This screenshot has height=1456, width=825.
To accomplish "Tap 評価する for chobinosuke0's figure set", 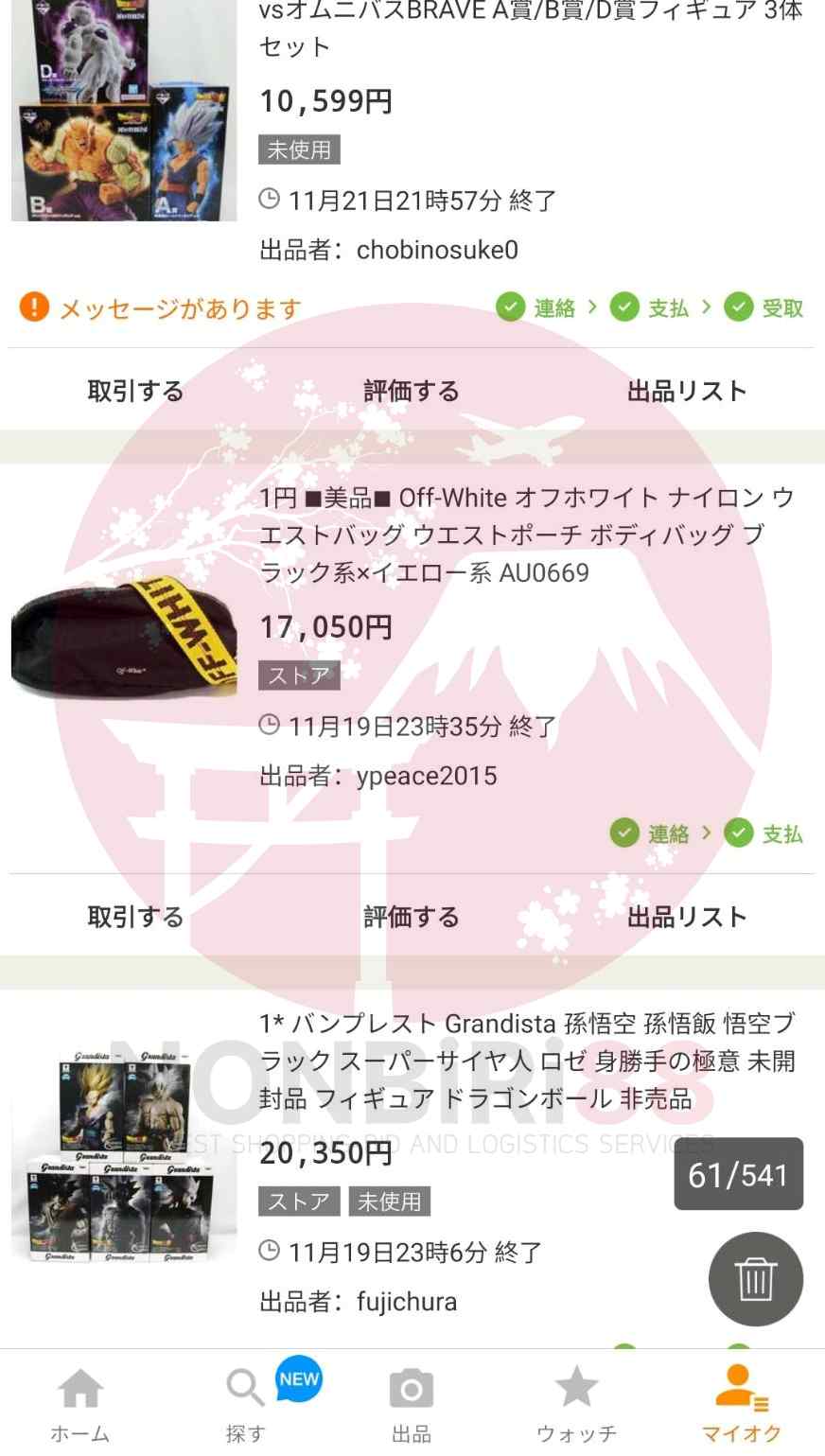I will [412, 391].
